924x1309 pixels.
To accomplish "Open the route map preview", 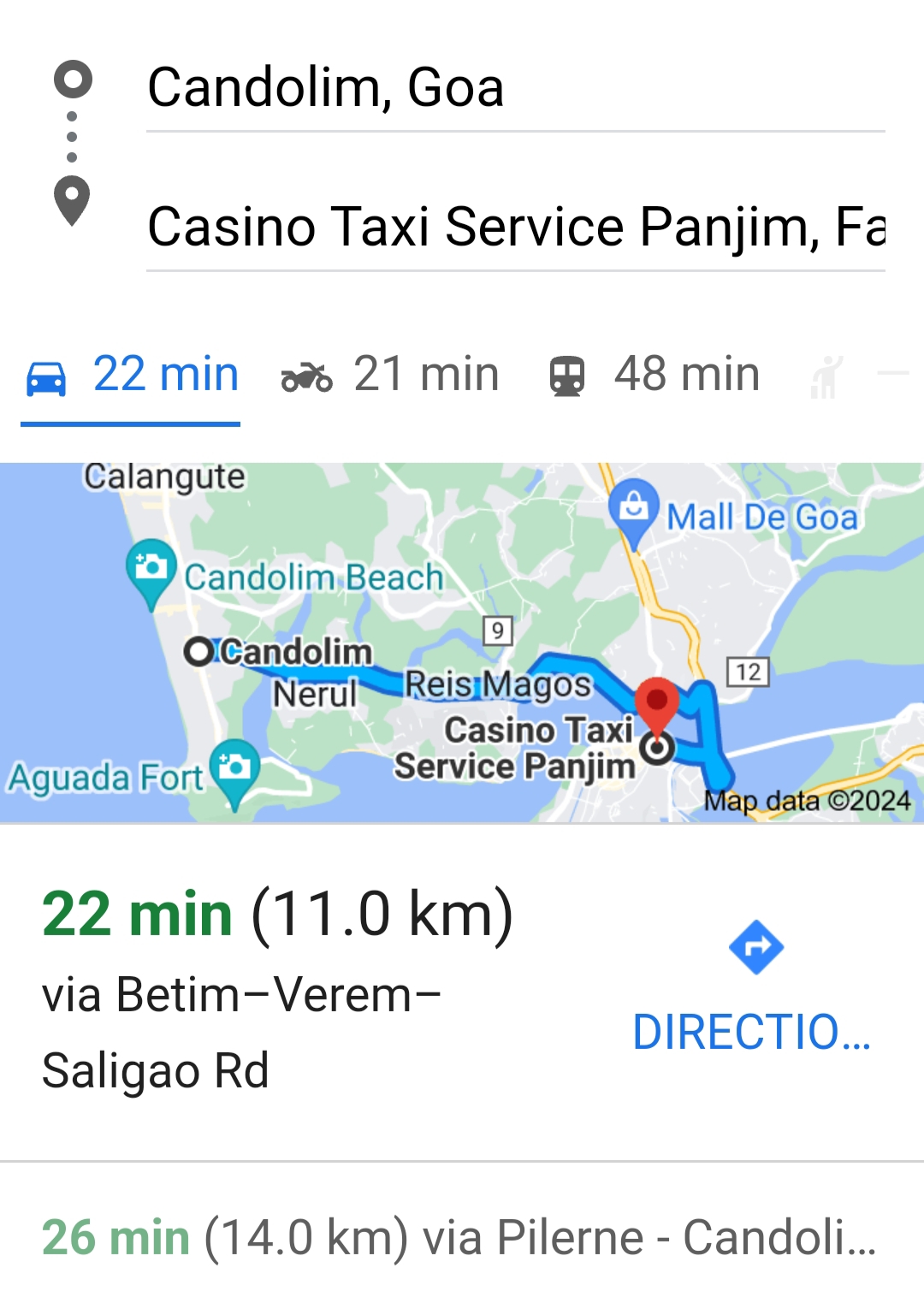I will point(462,642).
